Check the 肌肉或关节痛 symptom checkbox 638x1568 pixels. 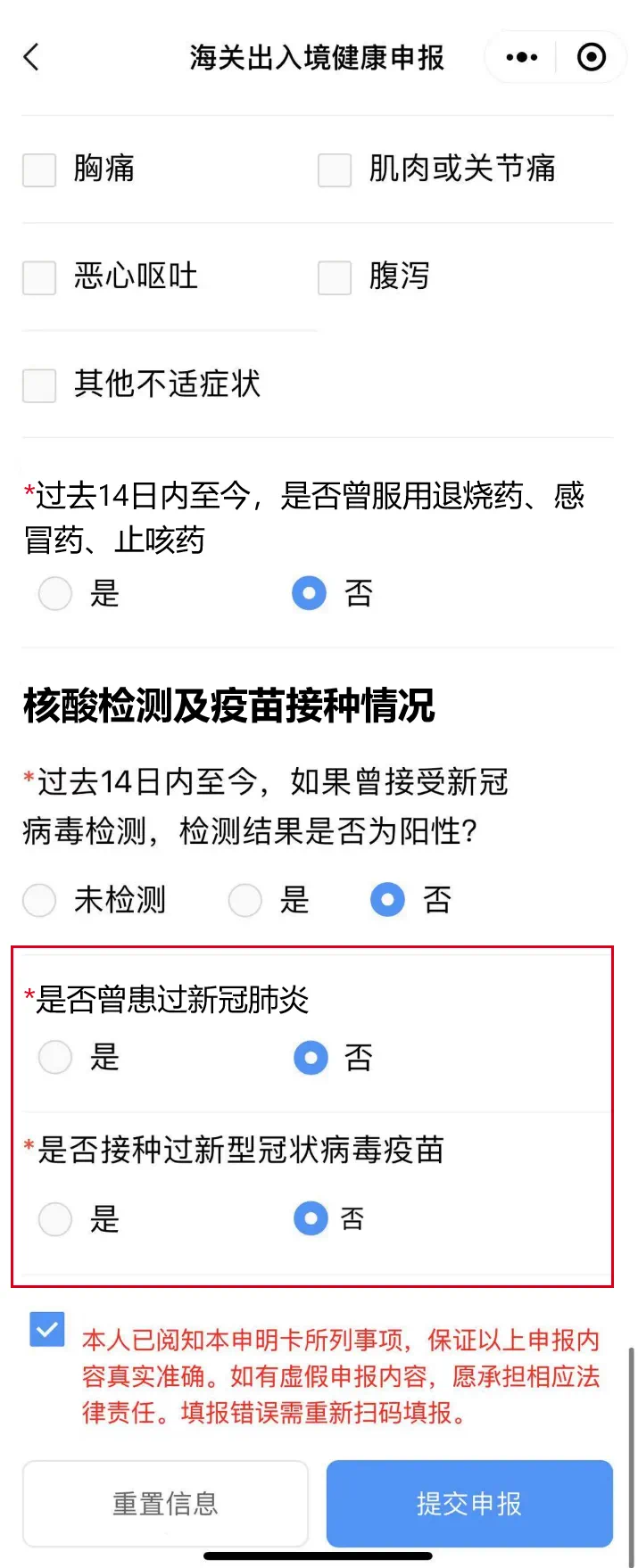[335, 169]
